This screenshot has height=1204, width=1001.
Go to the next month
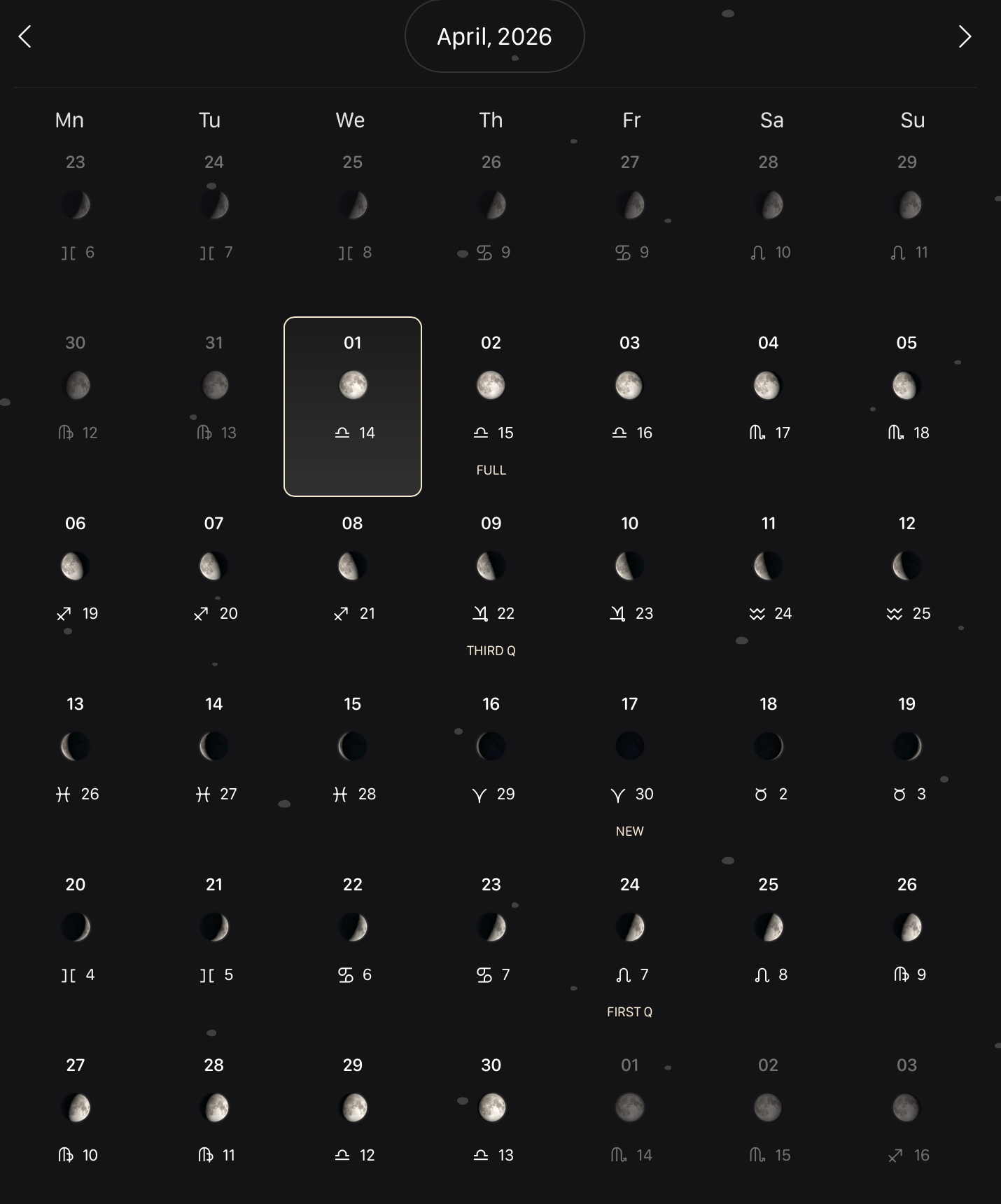(965, 36)
